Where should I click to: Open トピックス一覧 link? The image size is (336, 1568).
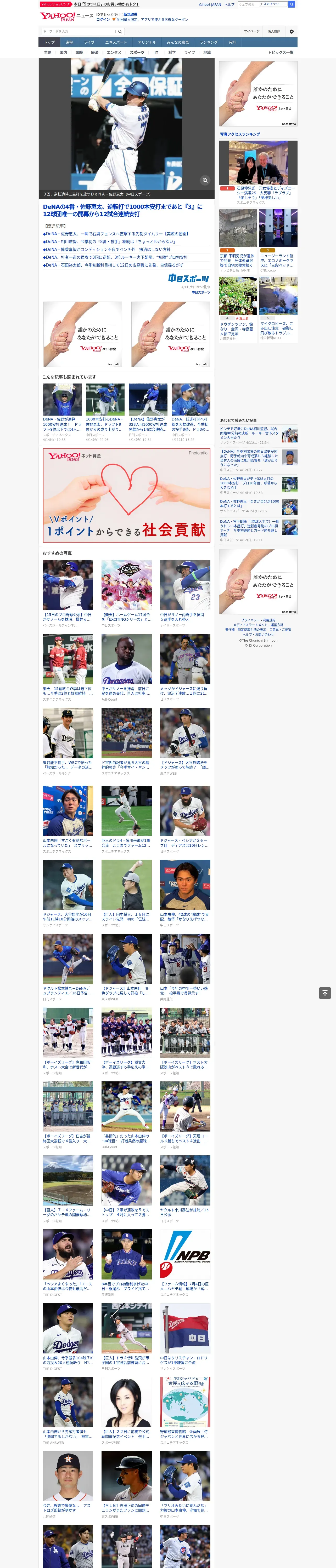281,52
